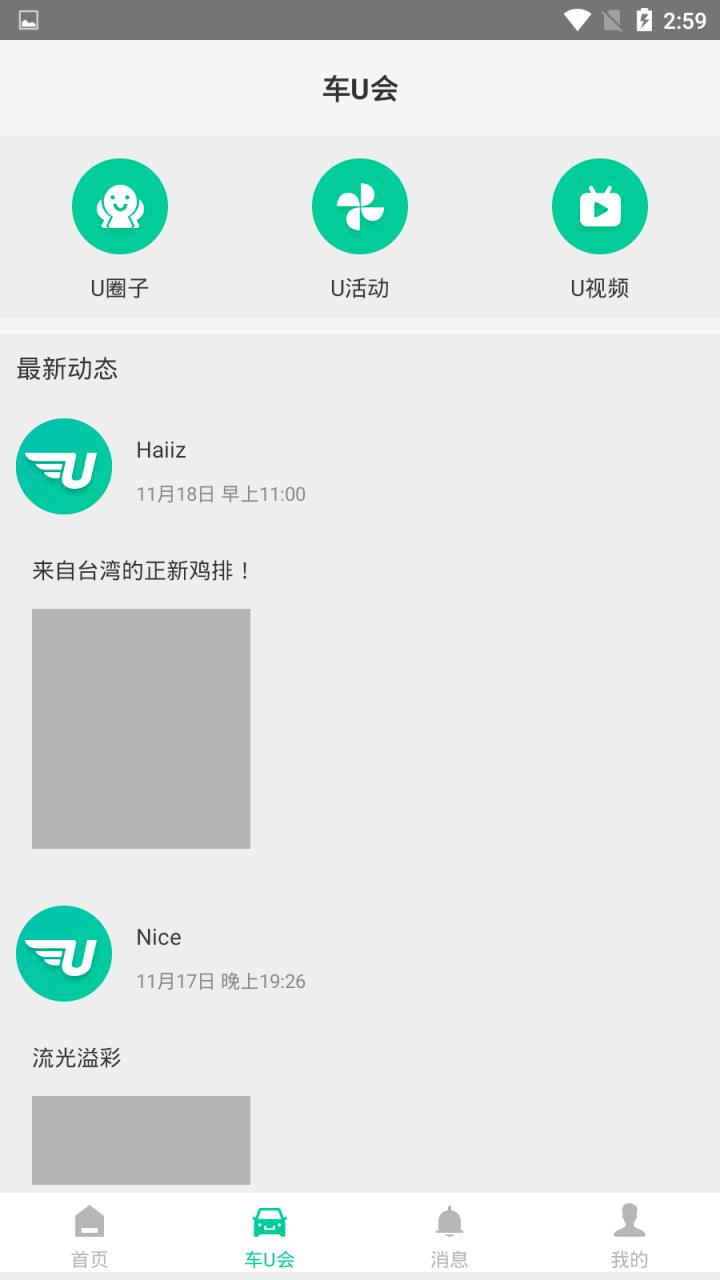The width and height of the screenshot is (720, 1280).
Task: Open the post text 来自台湾的正新鸡排！
Action: 139,570
